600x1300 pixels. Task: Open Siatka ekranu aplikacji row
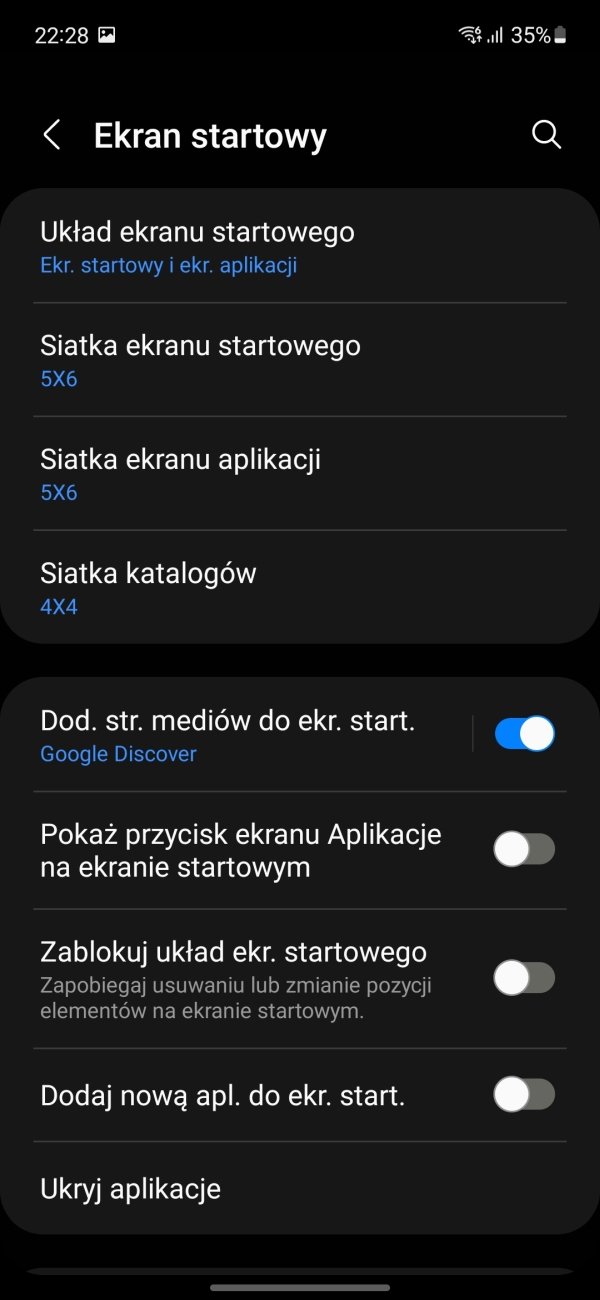tap(300, 474)
